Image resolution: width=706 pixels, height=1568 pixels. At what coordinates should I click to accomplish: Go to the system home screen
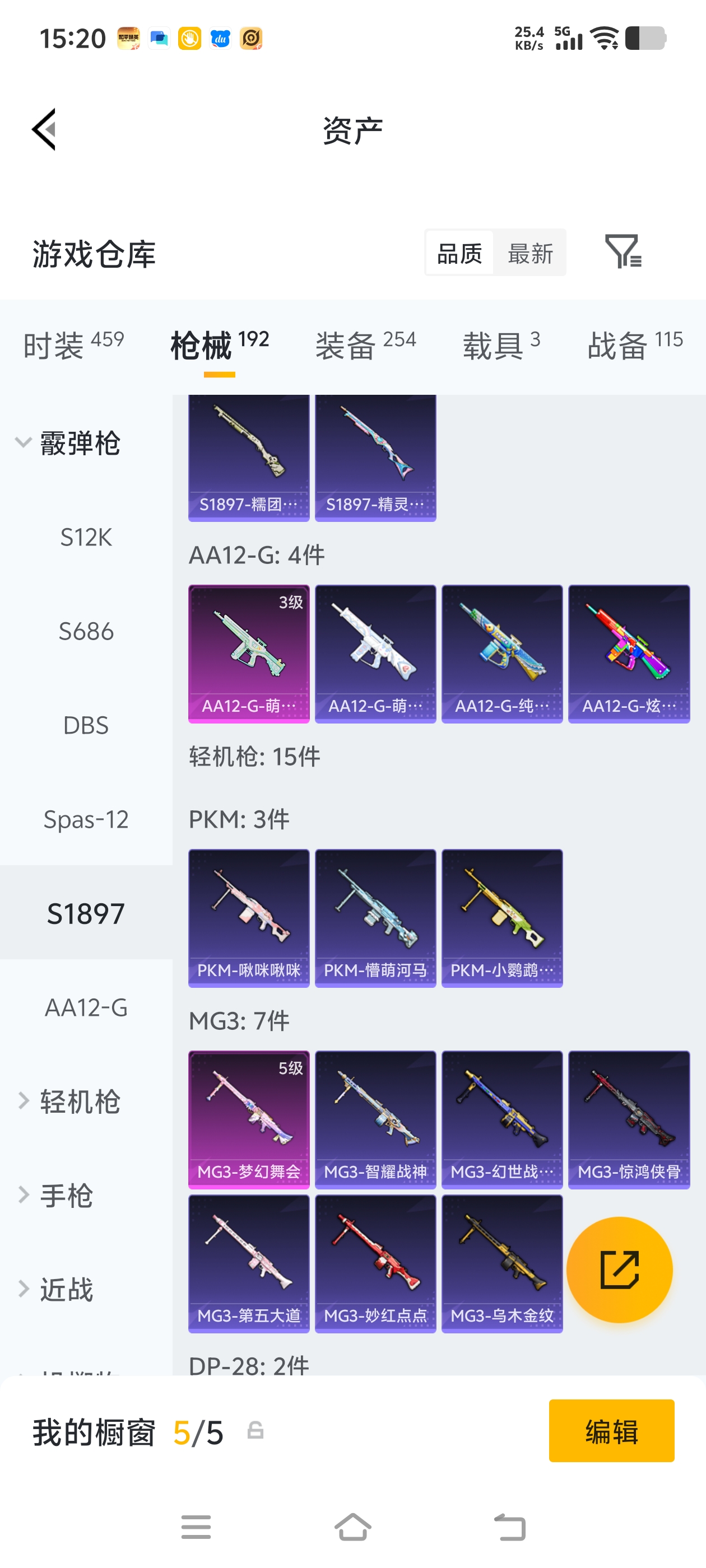coord(352,1527)
